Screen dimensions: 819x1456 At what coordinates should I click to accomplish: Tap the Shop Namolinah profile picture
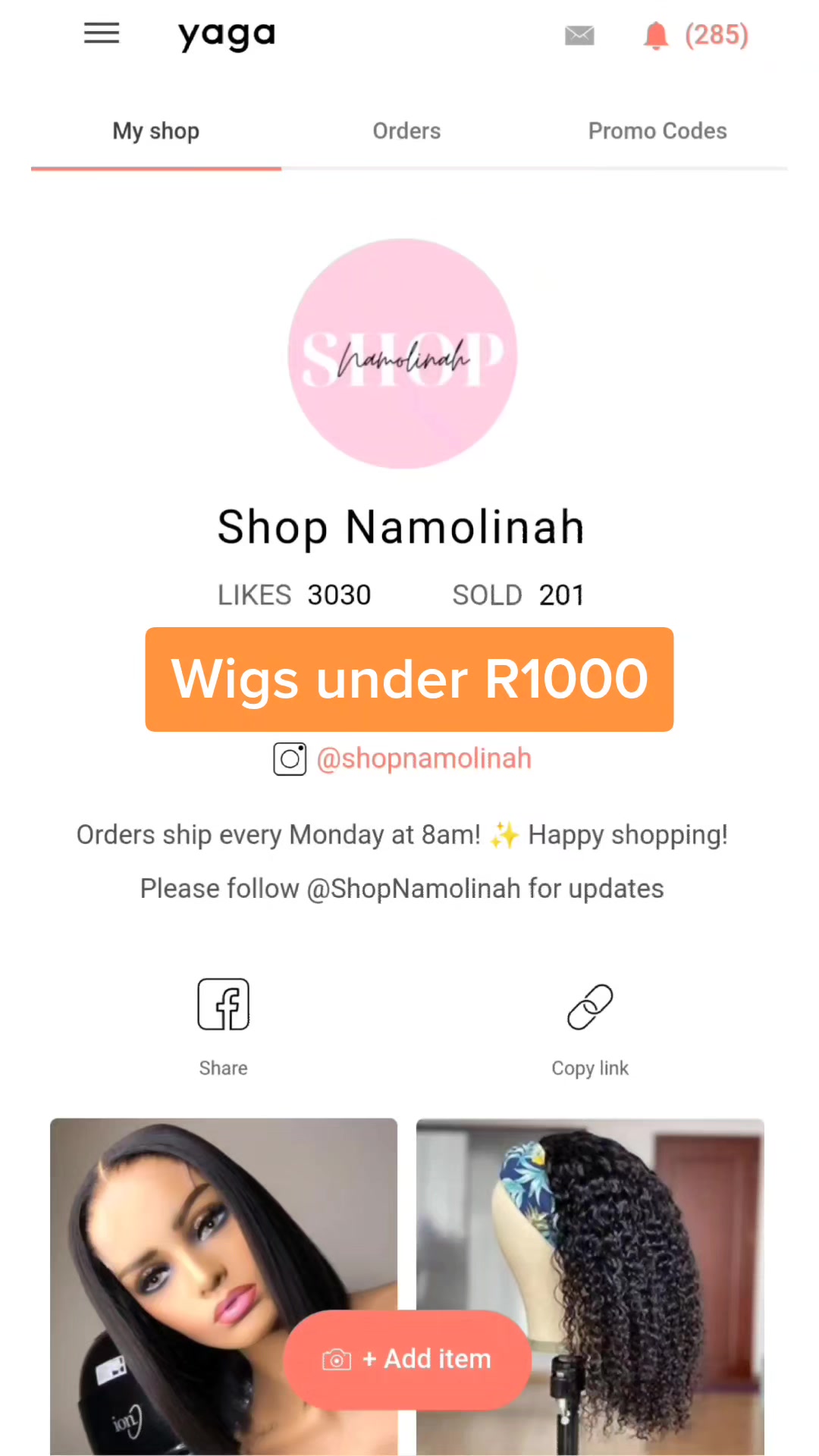pos(403,353)
